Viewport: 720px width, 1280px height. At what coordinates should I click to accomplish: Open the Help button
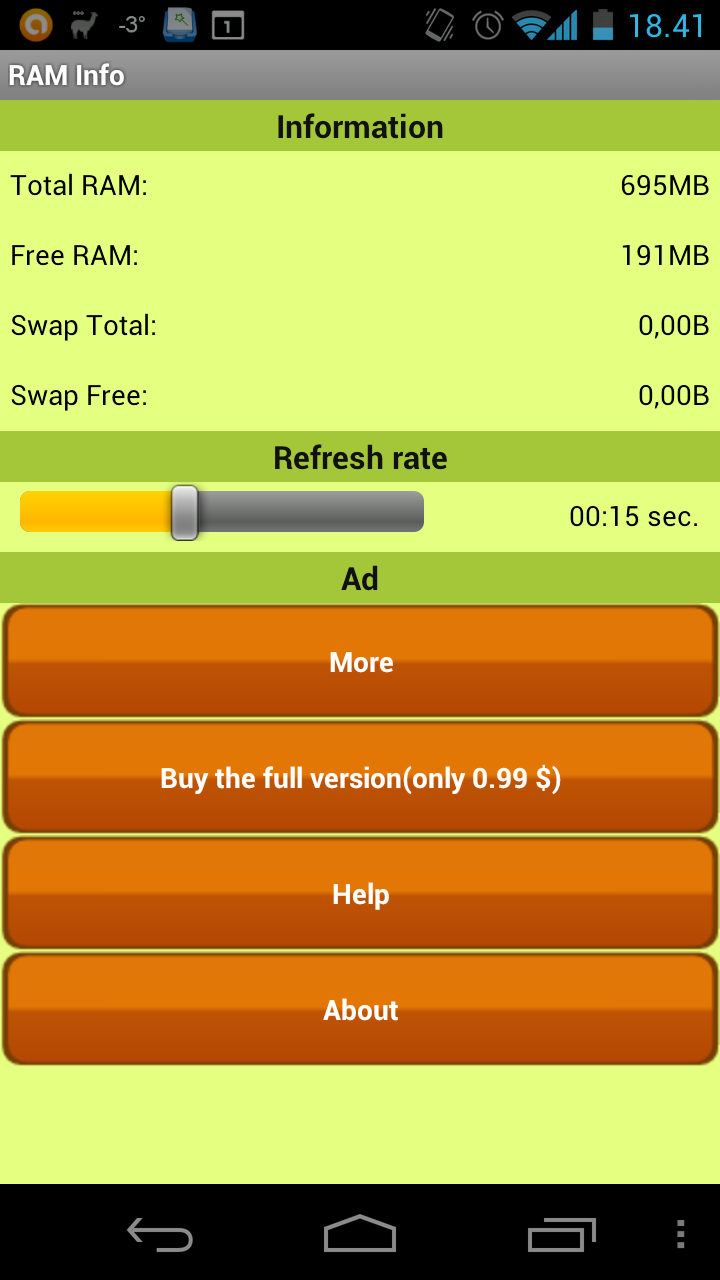[x=360, y=893]
